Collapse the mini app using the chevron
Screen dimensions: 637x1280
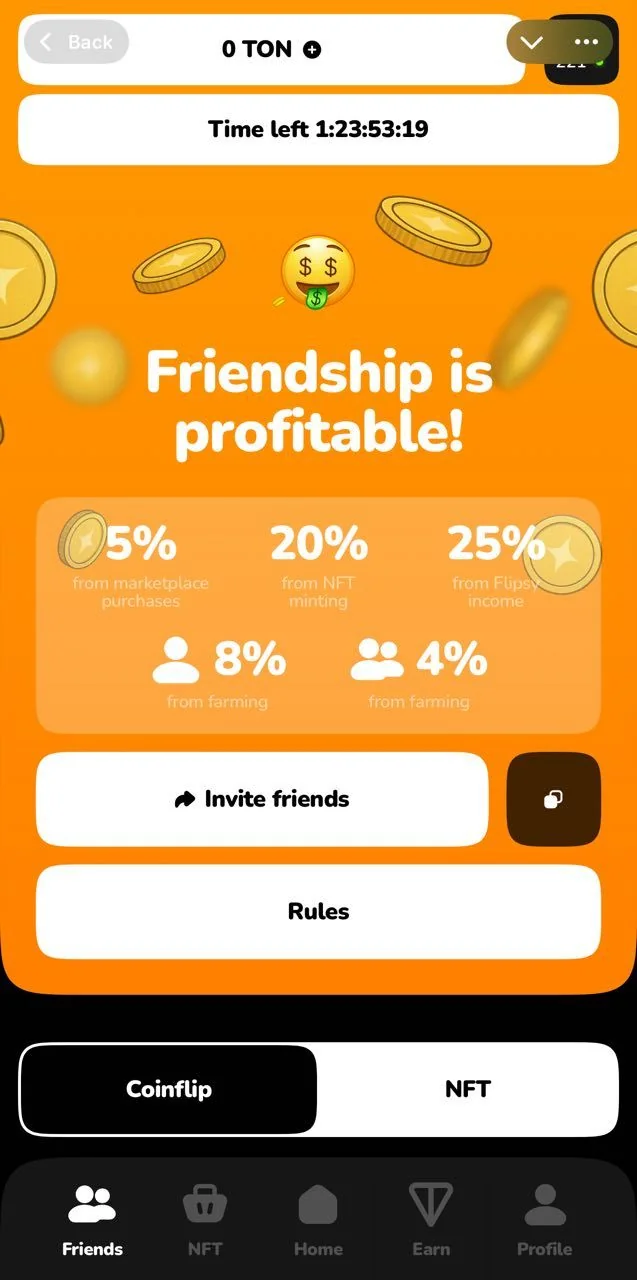(x=531, y=42)
